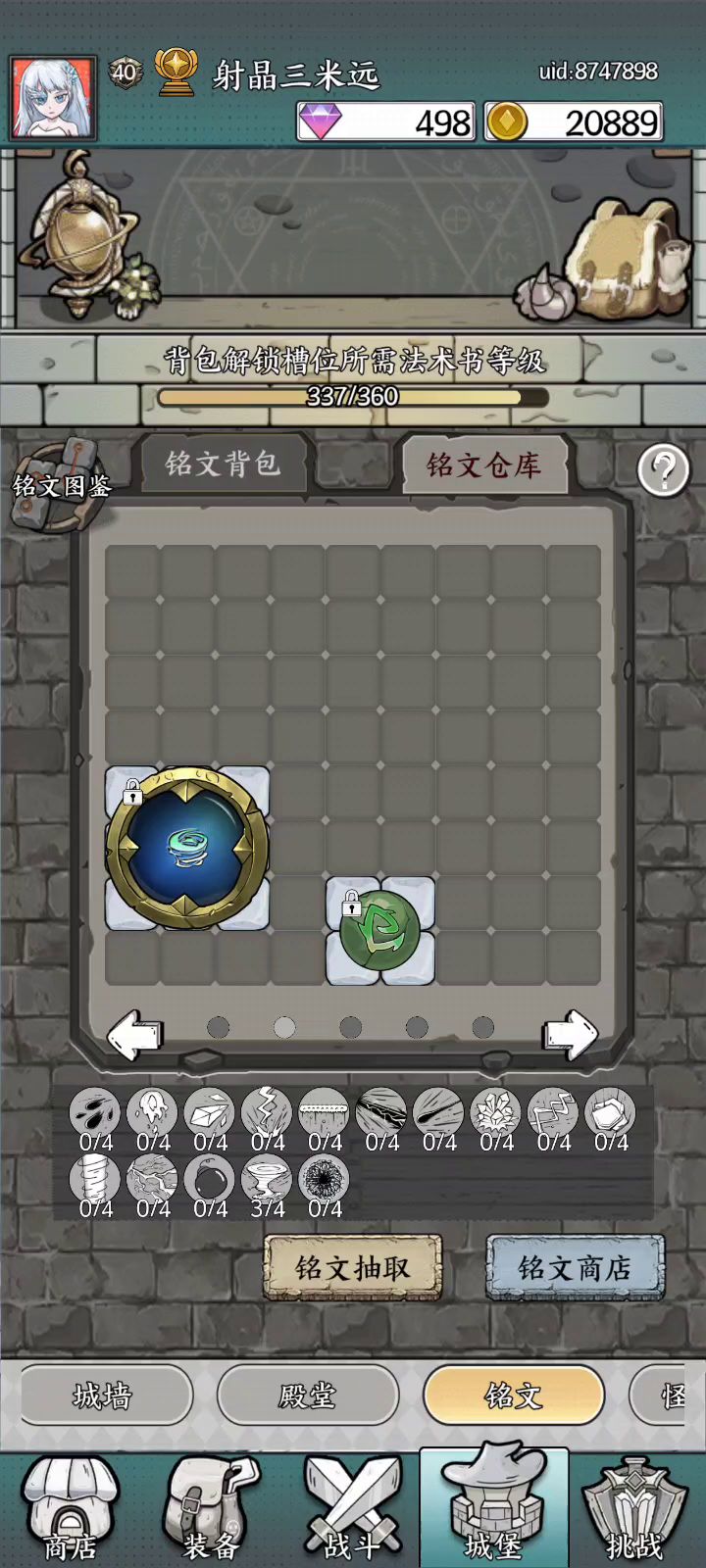Viewport: 706px width, 1568px height.
Task: Select the large blue tornado rune
Action: (x=186, y=848)
